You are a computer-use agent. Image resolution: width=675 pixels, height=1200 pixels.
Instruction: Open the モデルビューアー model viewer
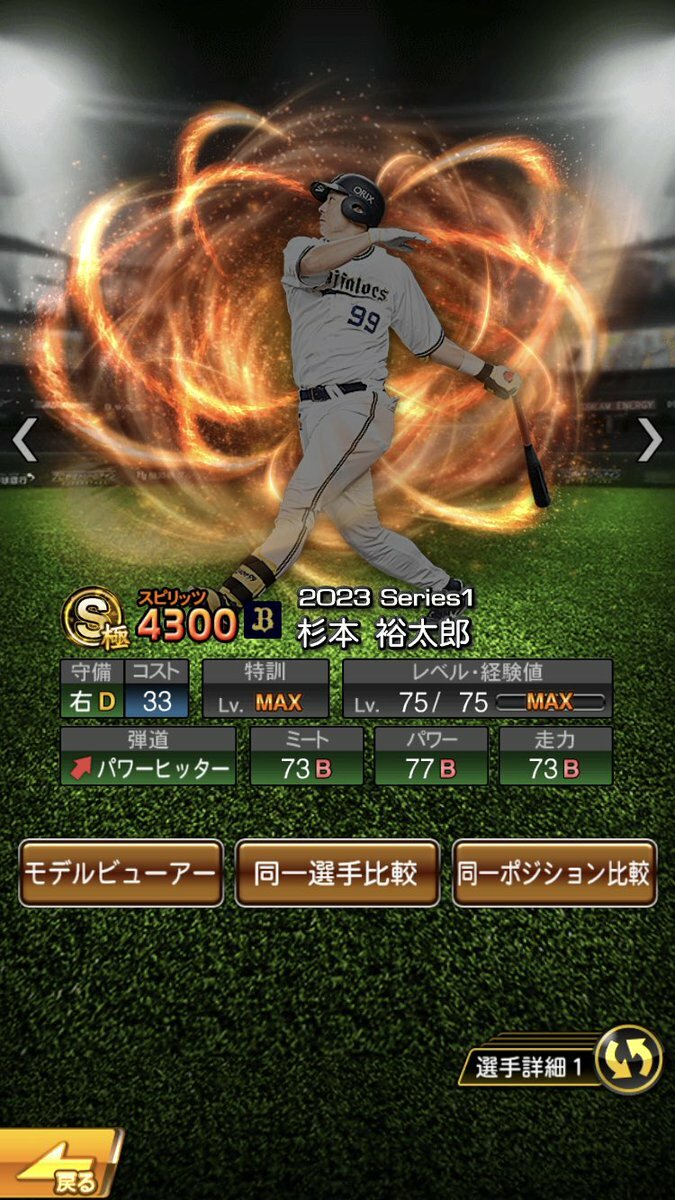pos(121,873)
